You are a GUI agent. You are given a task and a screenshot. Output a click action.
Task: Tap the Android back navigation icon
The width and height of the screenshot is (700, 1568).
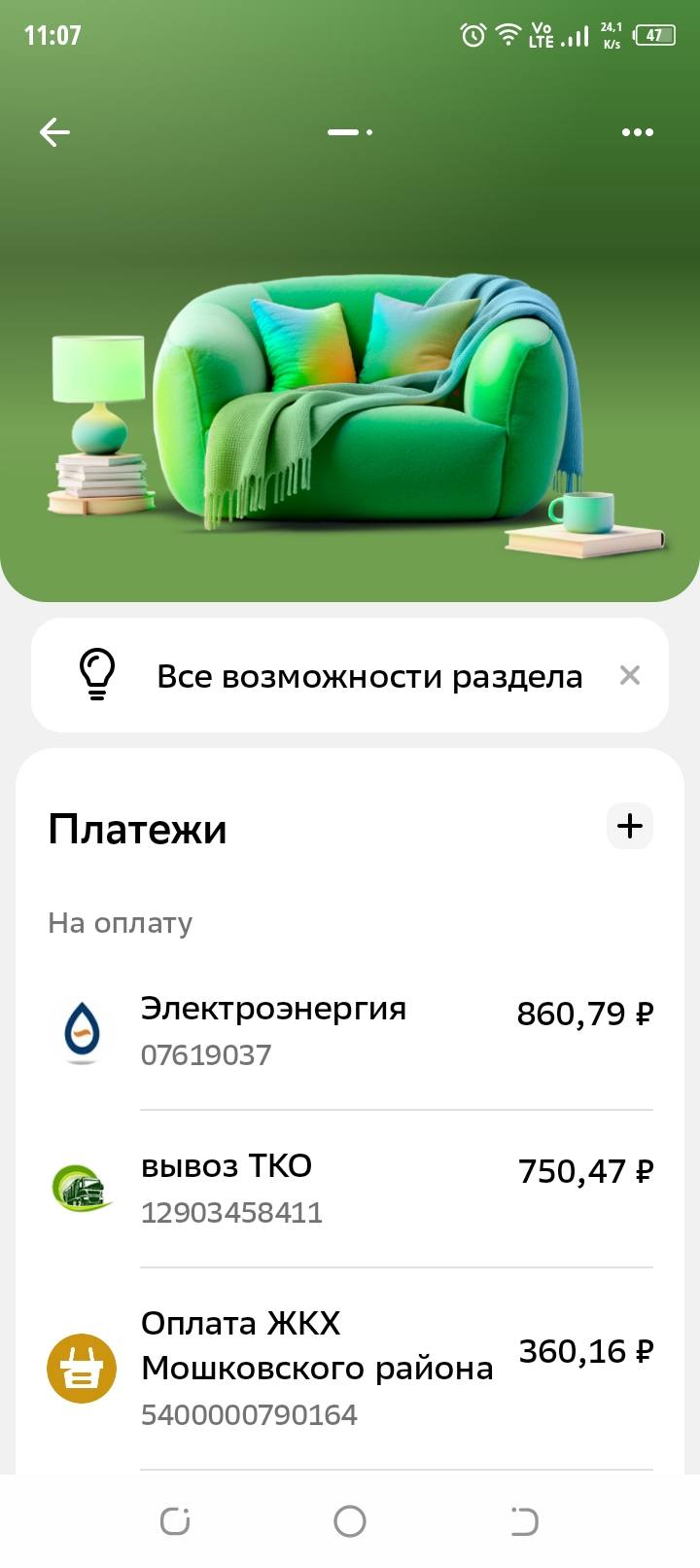pos(522,1517)
